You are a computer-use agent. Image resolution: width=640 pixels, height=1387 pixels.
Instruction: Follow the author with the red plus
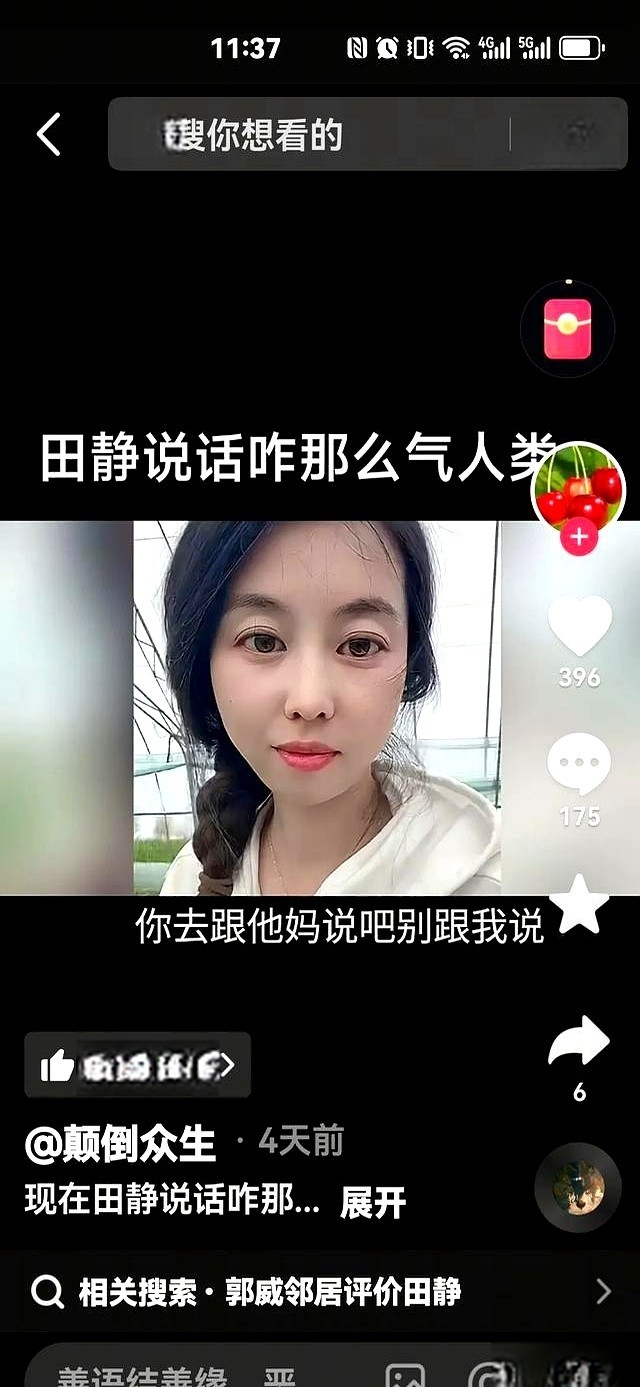pos(579,537)
